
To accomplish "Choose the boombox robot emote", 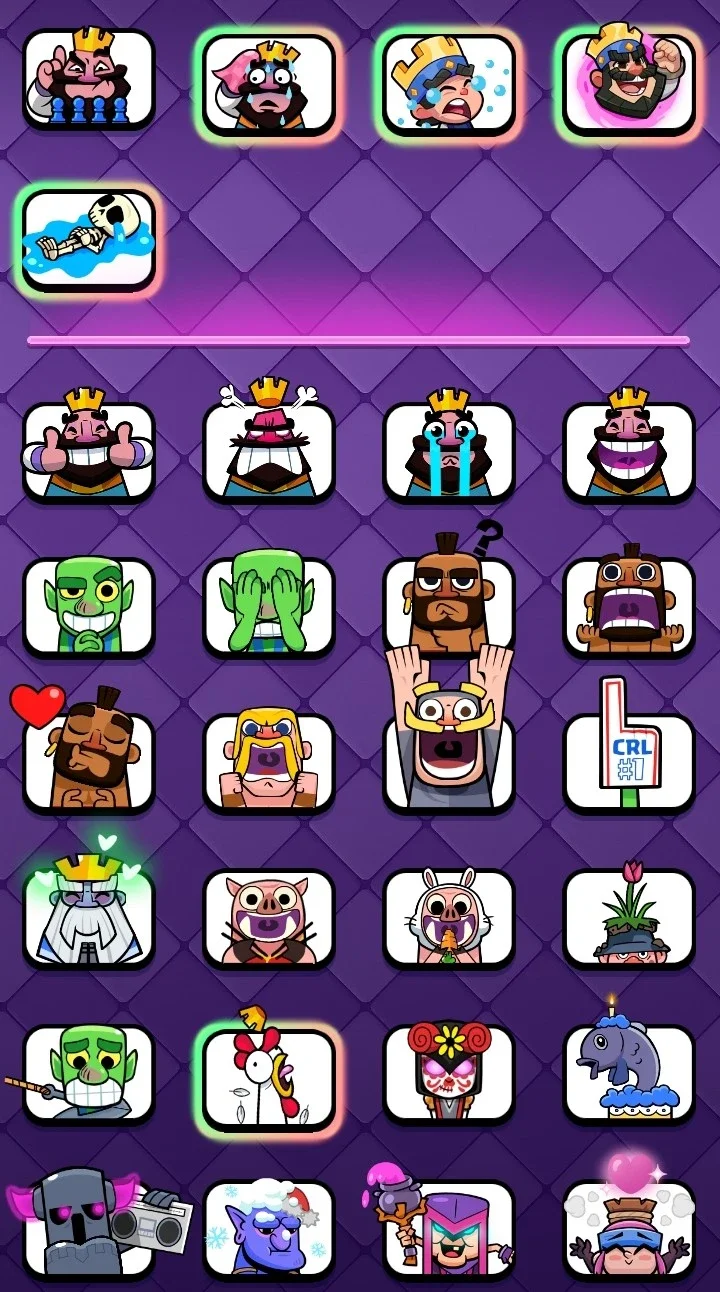I will point(100,1225).
